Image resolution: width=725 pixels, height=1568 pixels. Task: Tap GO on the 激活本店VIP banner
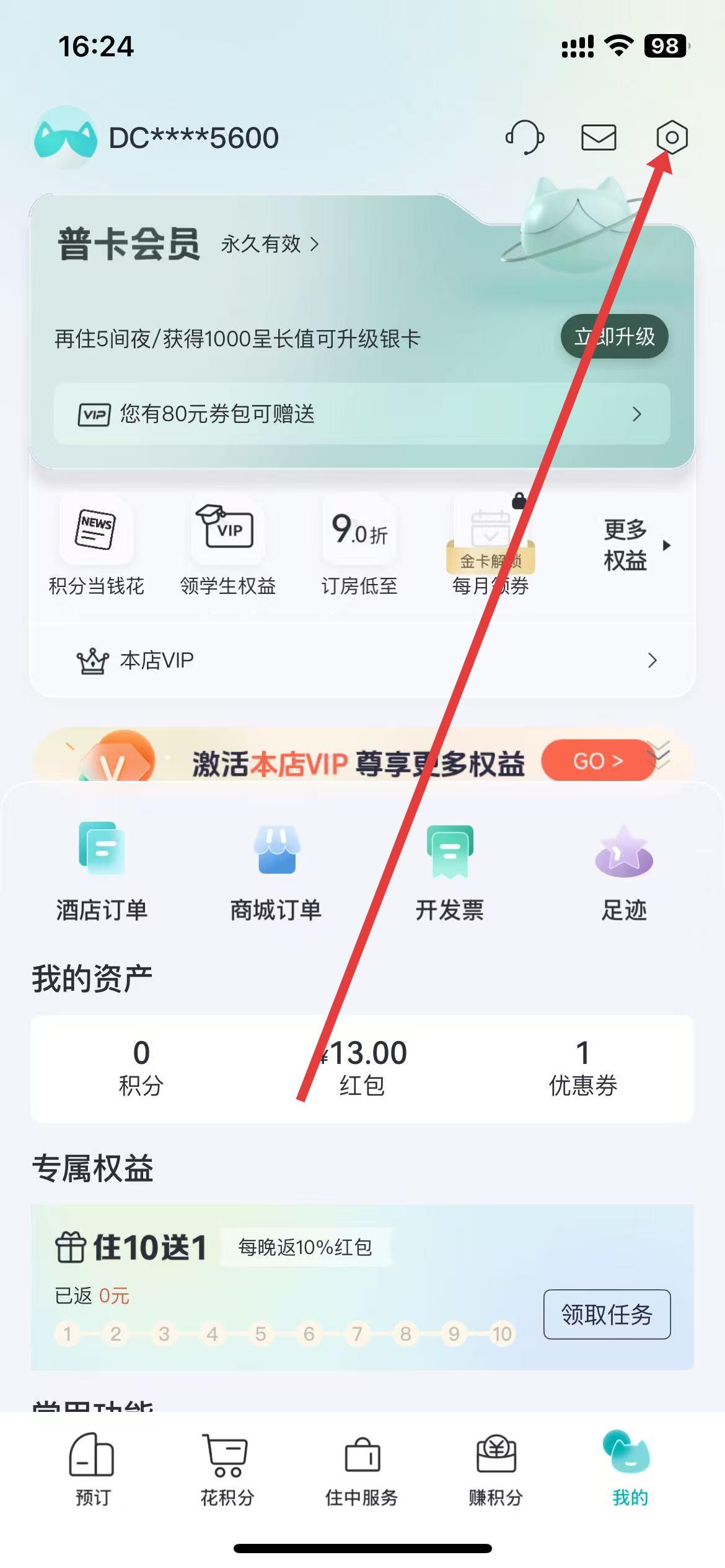[597, 760]
